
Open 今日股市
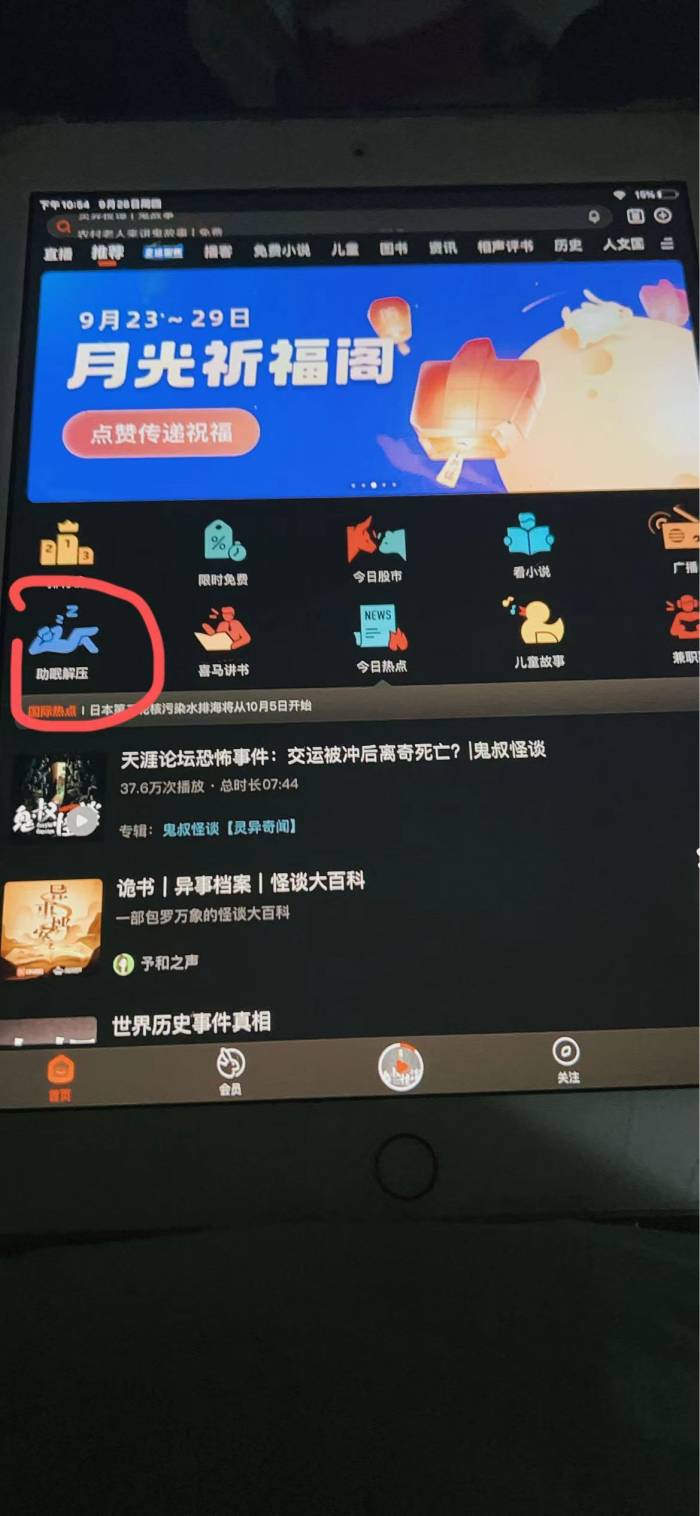pos(377,550)
